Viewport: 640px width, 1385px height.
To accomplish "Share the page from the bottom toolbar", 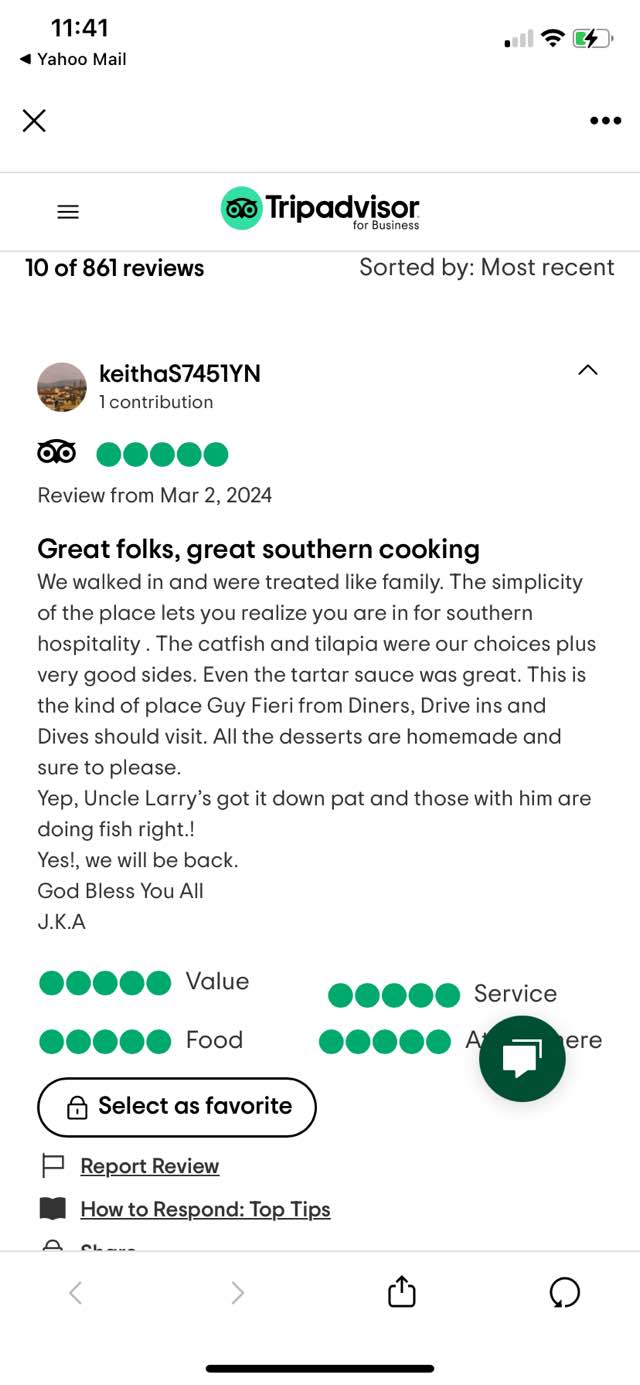I will pyautogui.click(x=401, y=1292).
